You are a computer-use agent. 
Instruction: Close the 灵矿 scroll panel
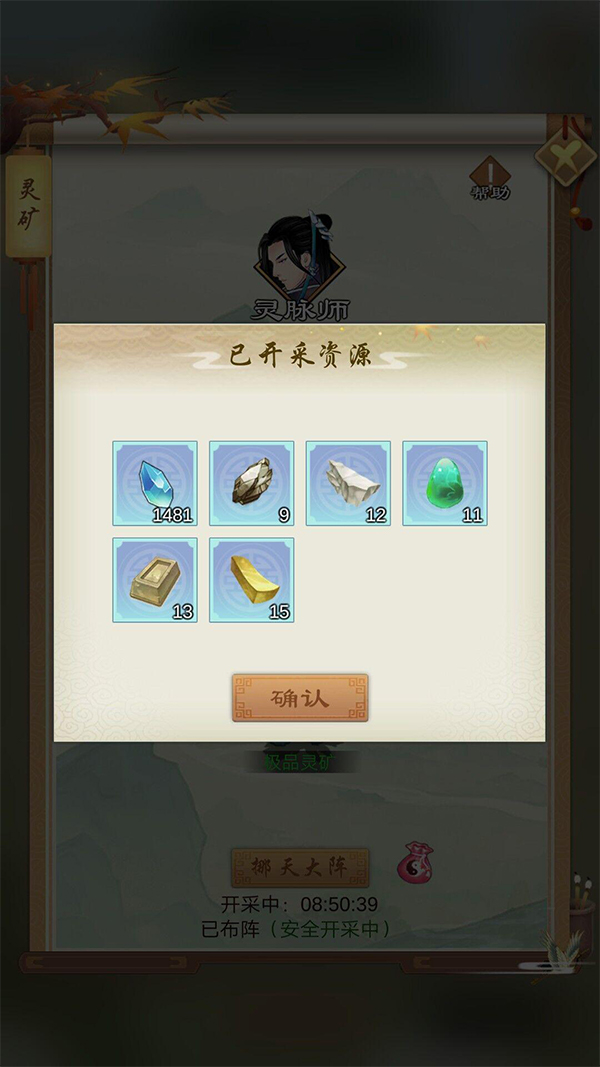565,157
